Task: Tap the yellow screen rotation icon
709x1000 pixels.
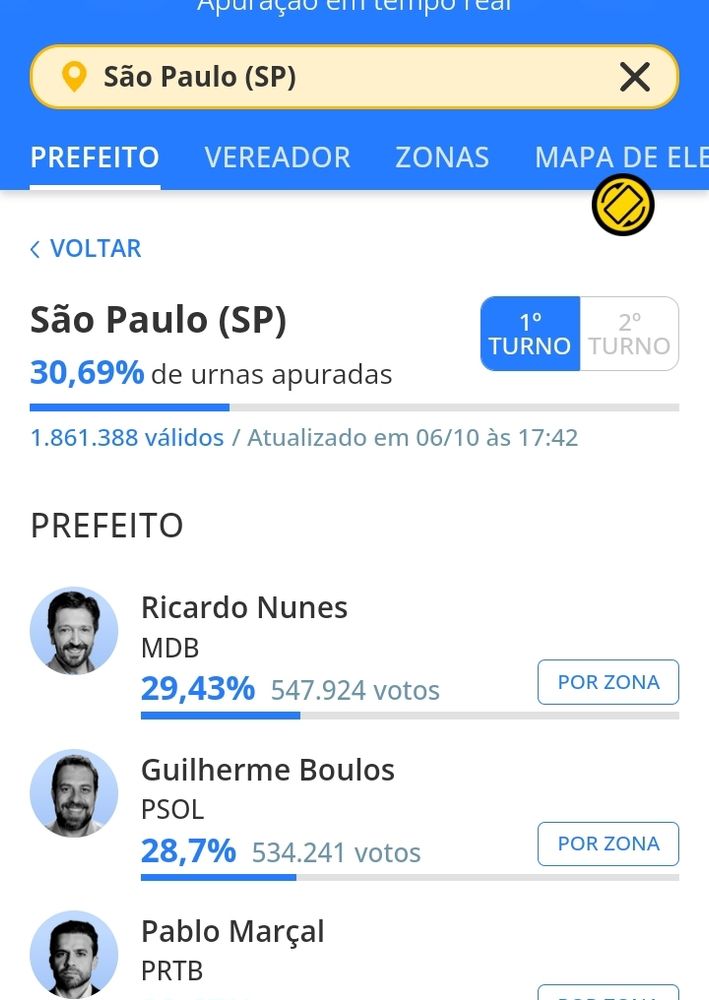Action: coord(623,205)
